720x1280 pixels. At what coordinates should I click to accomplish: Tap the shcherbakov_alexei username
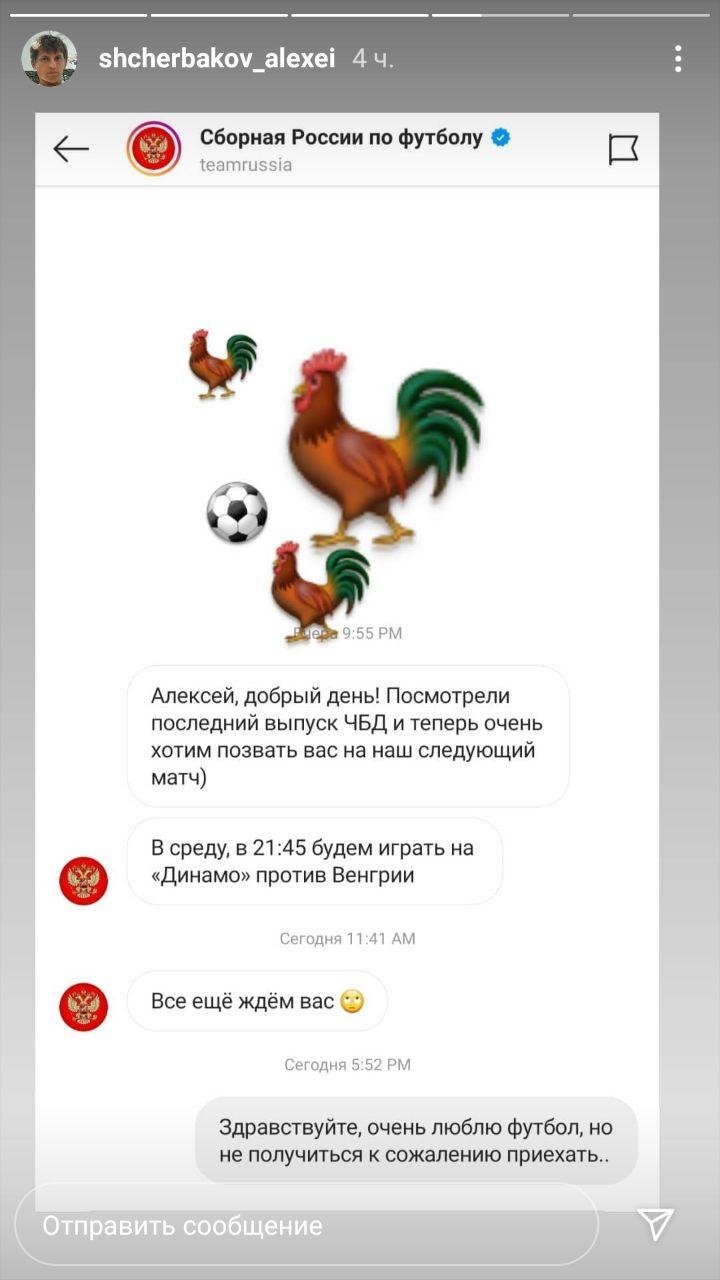point(217,59)
